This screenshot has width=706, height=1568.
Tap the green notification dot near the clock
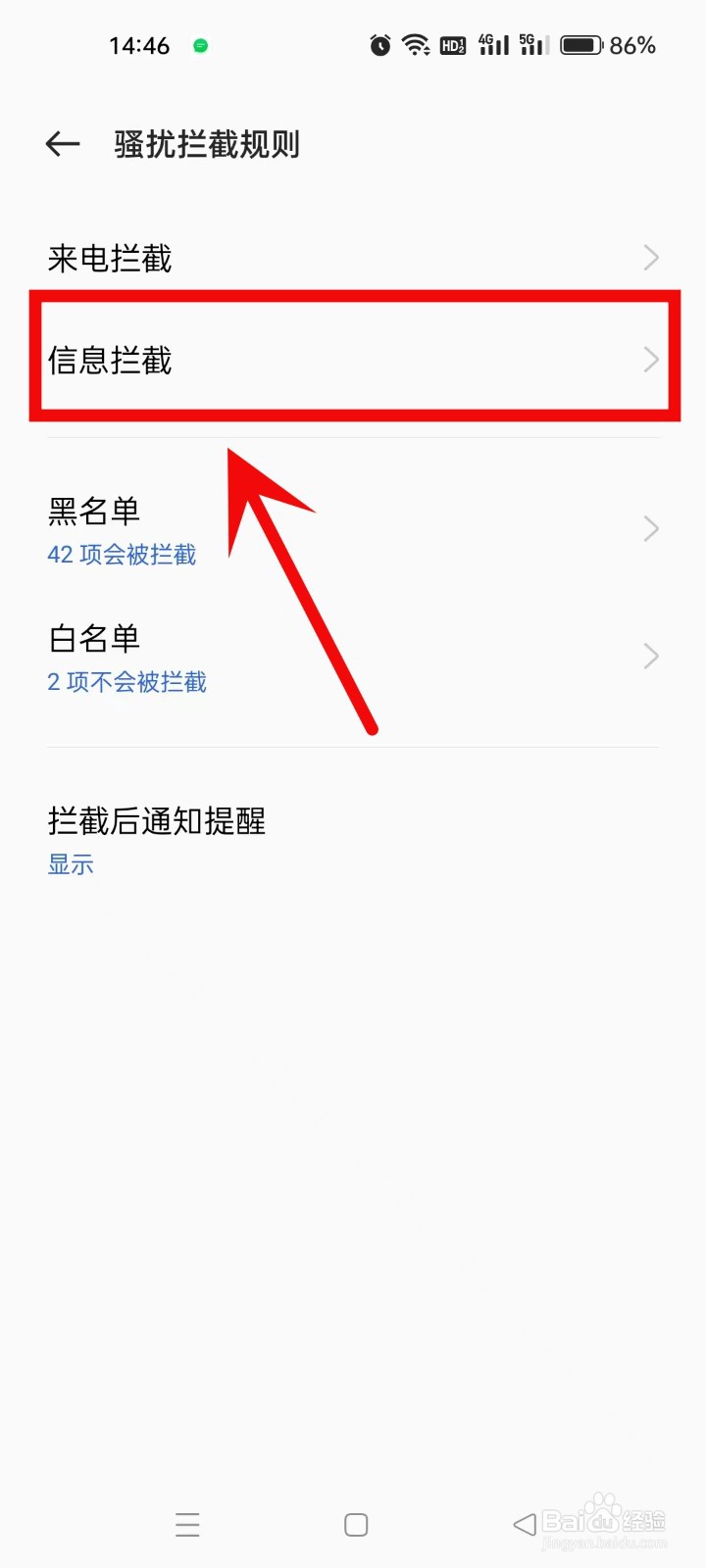200,45
